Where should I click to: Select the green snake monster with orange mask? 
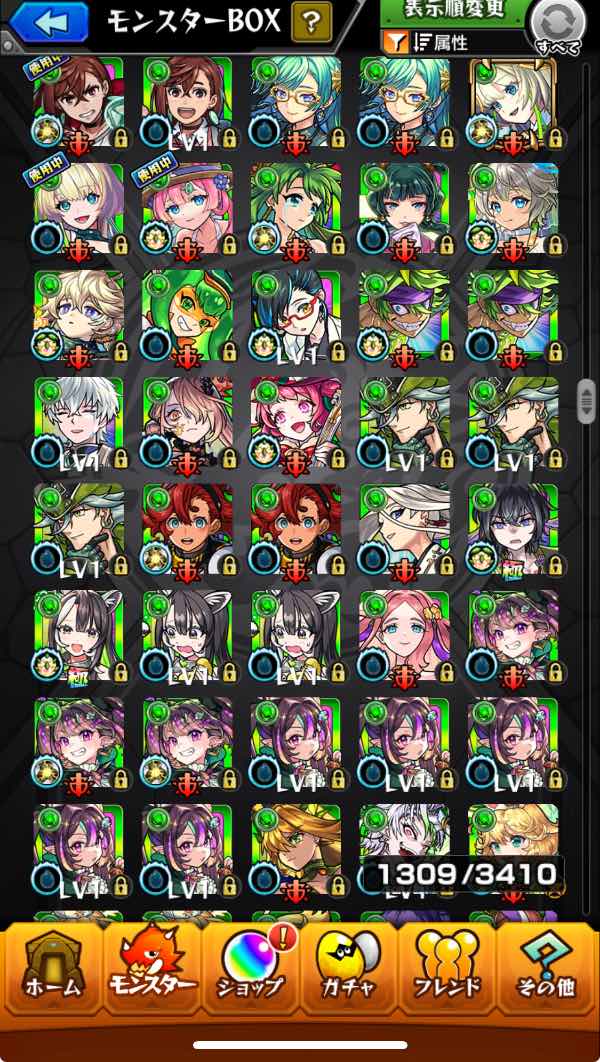[188, 316]
